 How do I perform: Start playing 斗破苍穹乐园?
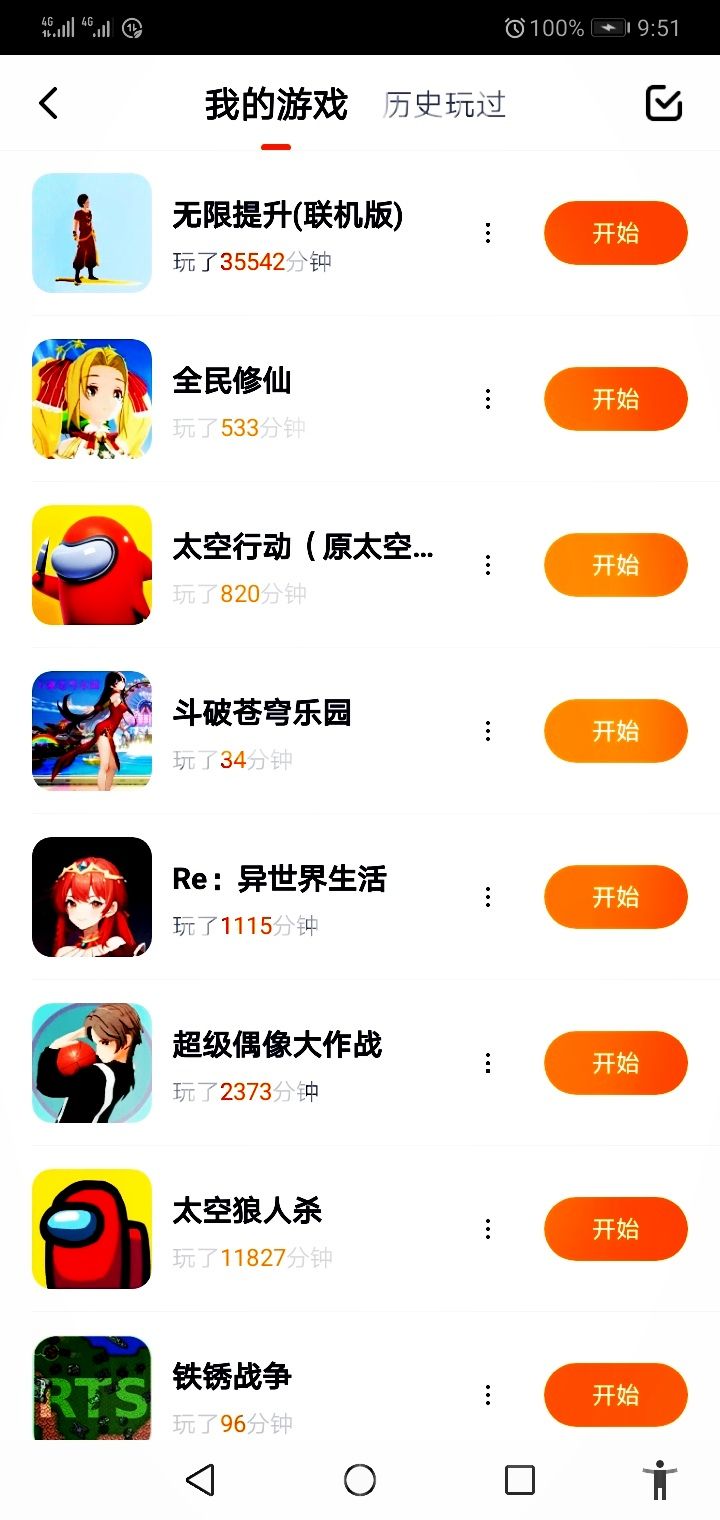[615, 731]
